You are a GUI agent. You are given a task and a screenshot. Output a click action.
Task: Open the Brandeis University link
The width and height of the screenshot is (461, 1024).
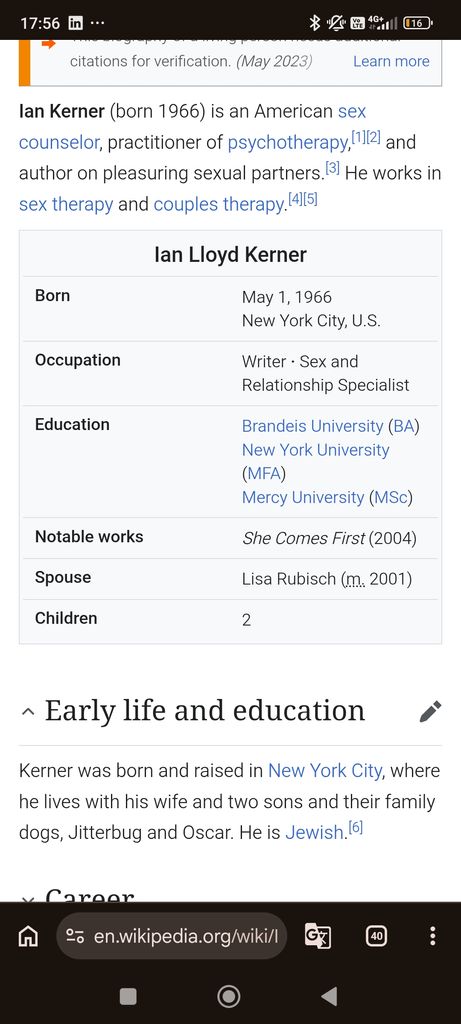point(312,426)
